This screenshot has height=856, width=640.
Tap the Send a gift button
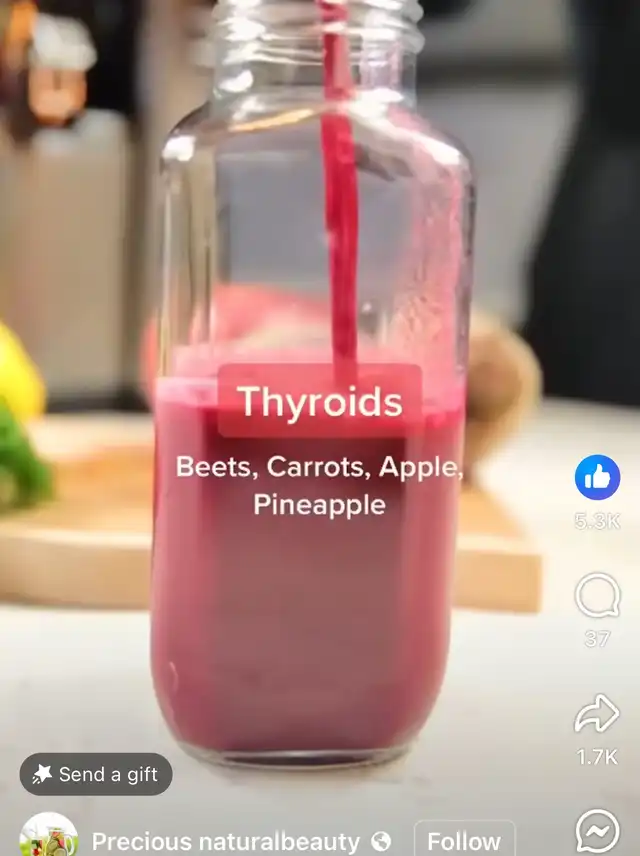[96, 774]
